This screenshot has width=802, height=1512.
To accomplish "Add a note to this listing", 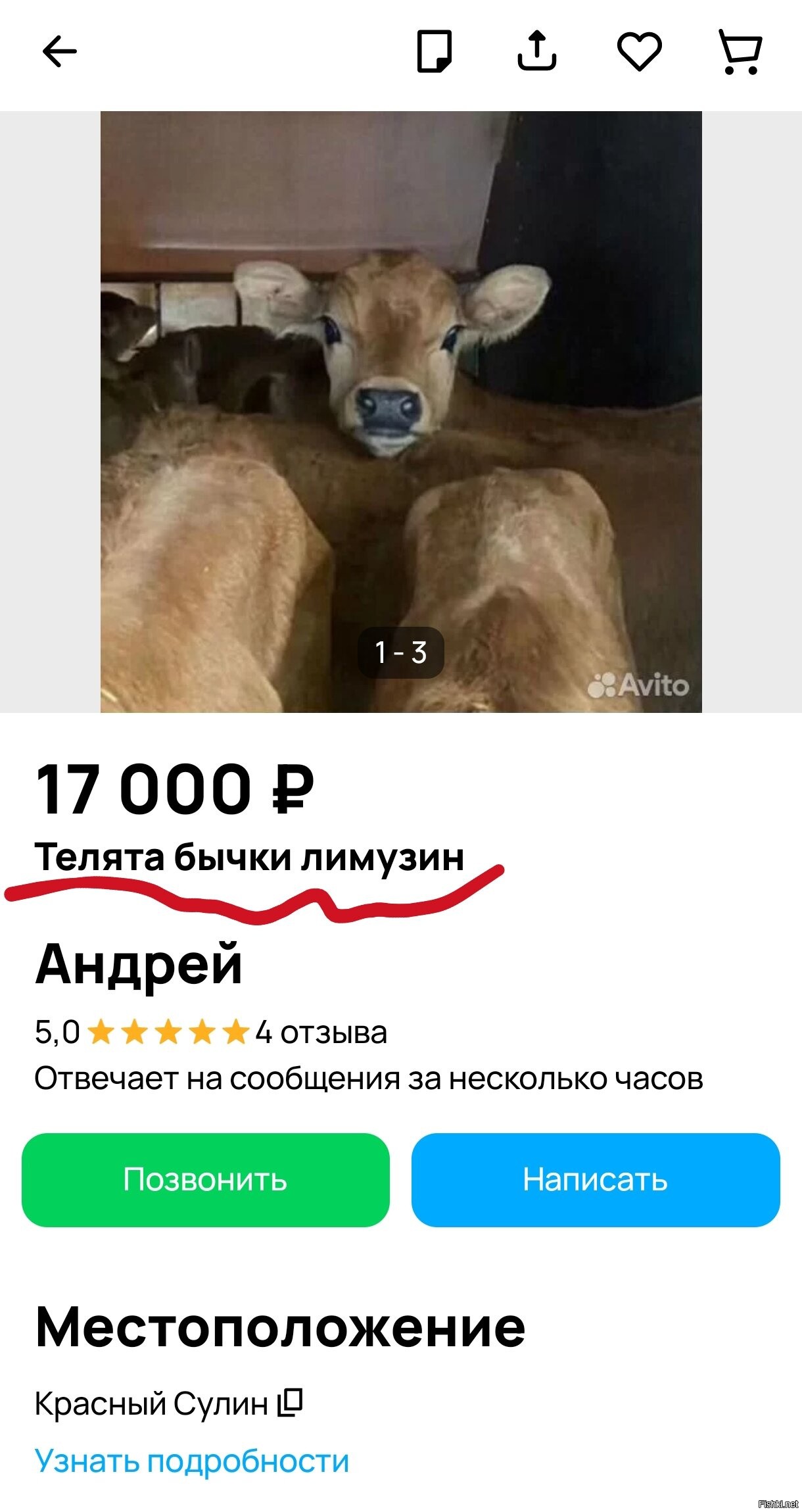I will tap(435, 51).
